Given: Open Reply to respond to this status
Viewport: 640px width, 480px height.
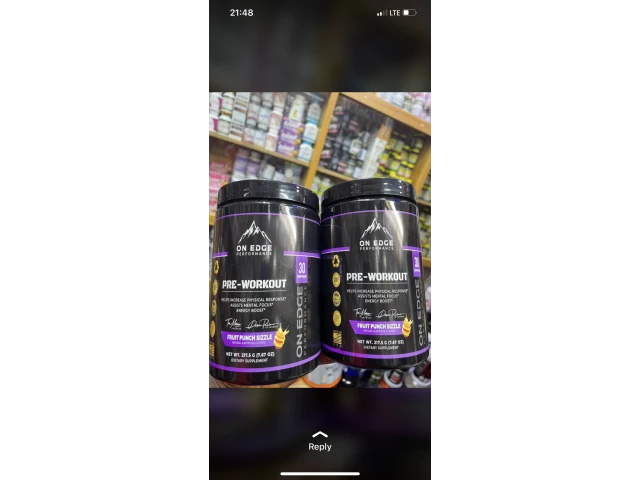Looking at the screenshot, I should [x=319, y=441].
